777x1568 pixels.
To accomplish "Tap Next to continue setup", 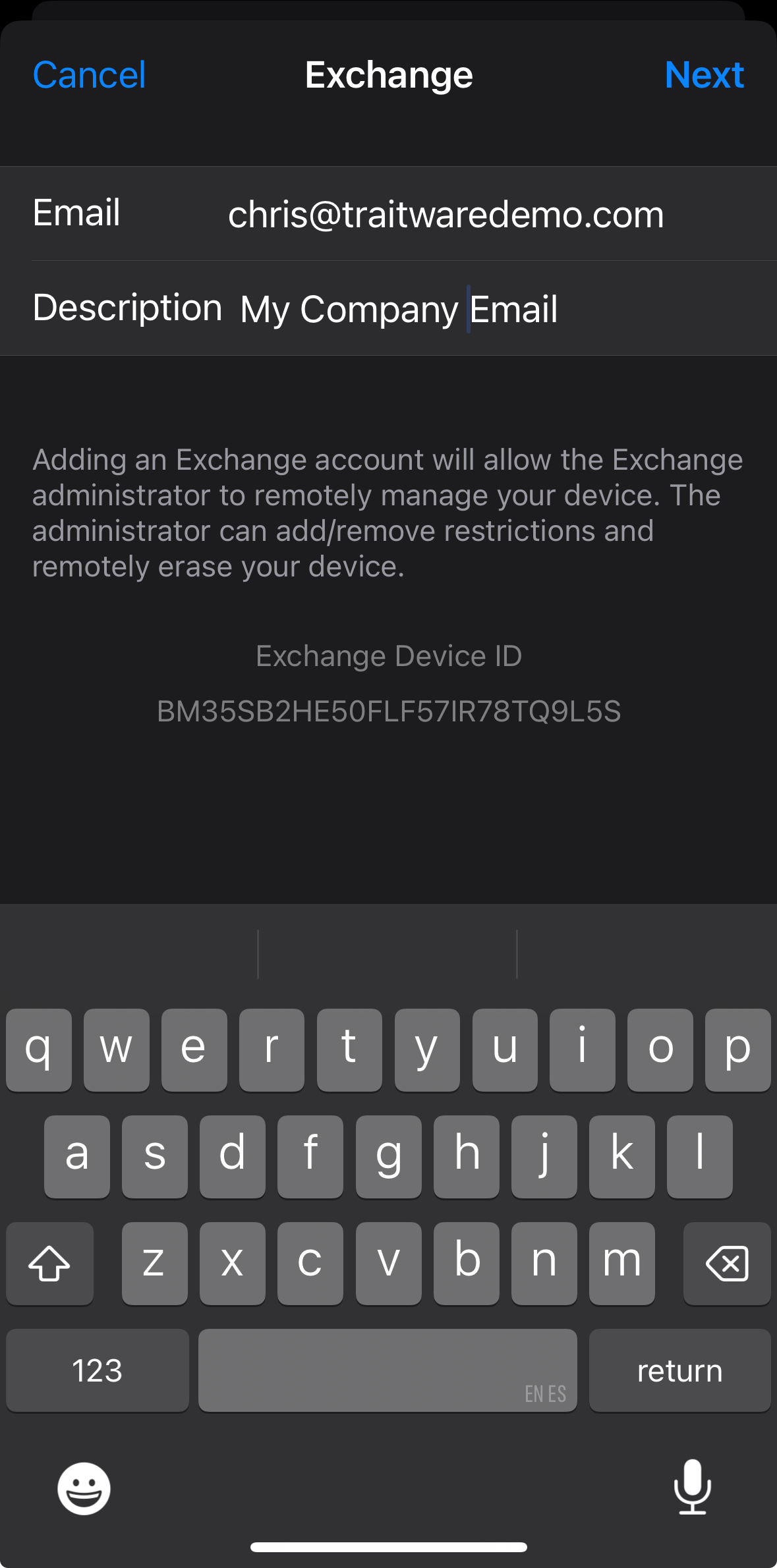I will 704,75.
